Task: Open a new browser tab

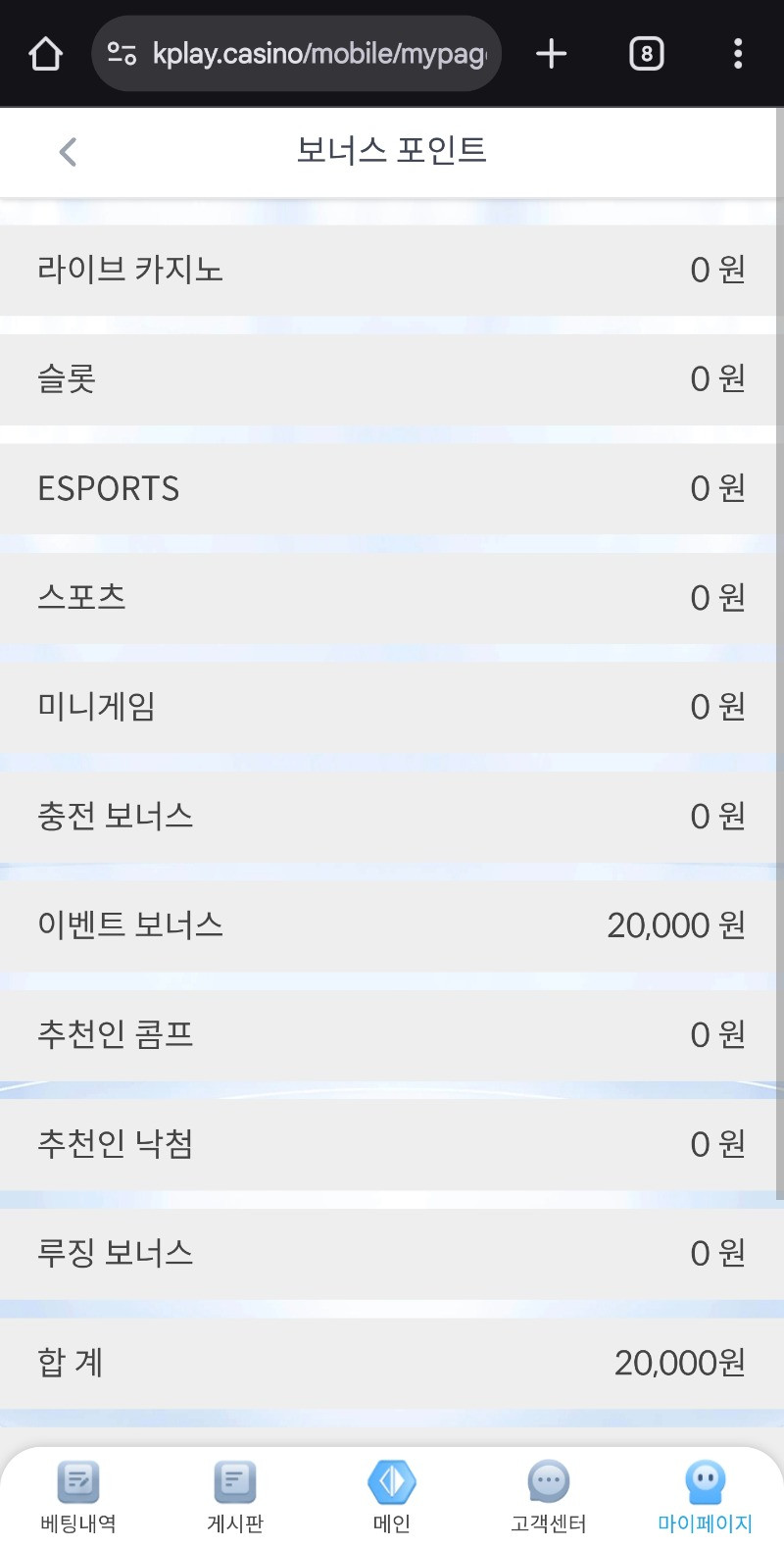Action: tap(552, 54)
